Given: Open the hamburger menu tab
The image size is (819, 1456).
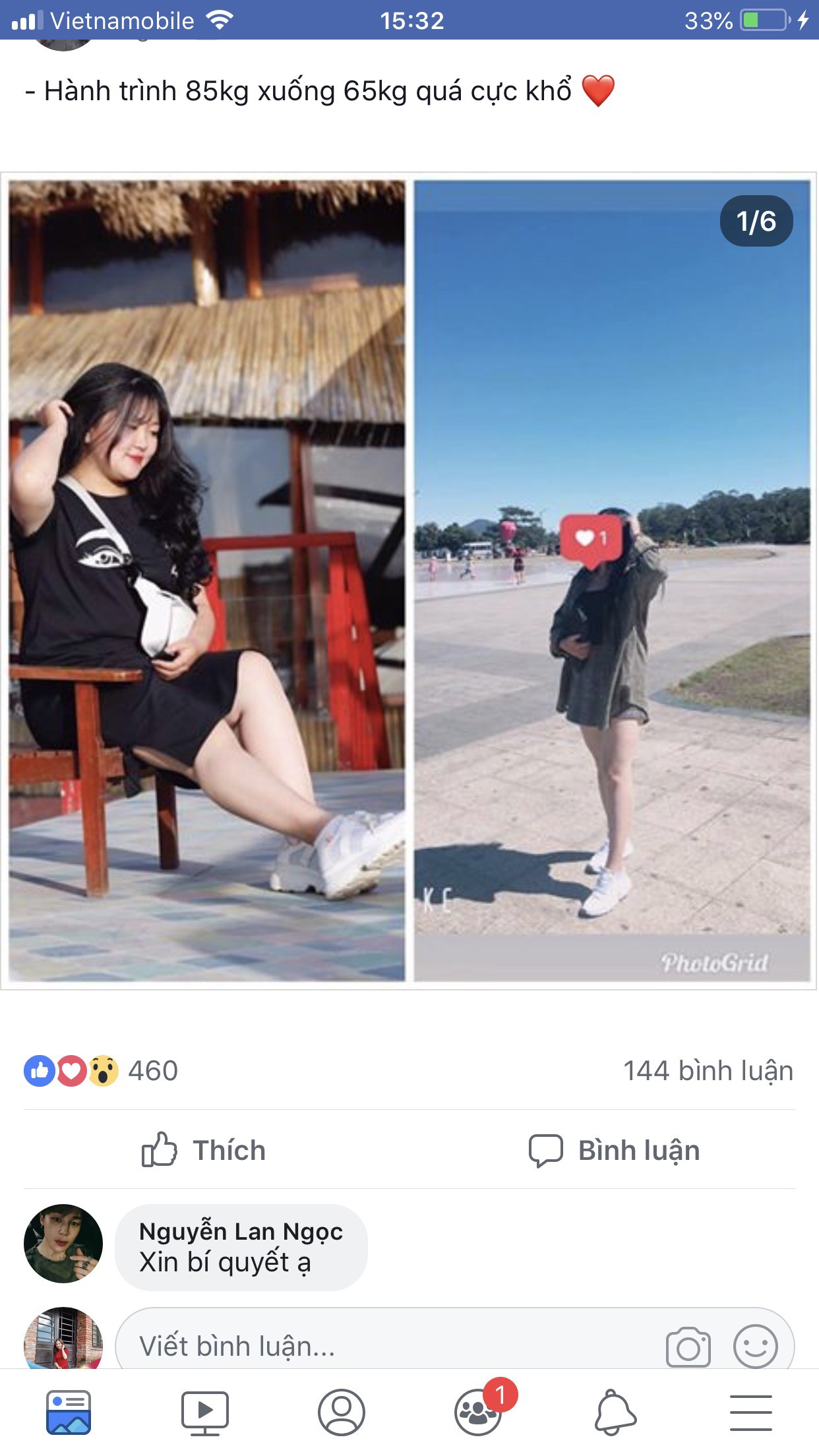Looking at the screenshot, I should [750, 1412].
